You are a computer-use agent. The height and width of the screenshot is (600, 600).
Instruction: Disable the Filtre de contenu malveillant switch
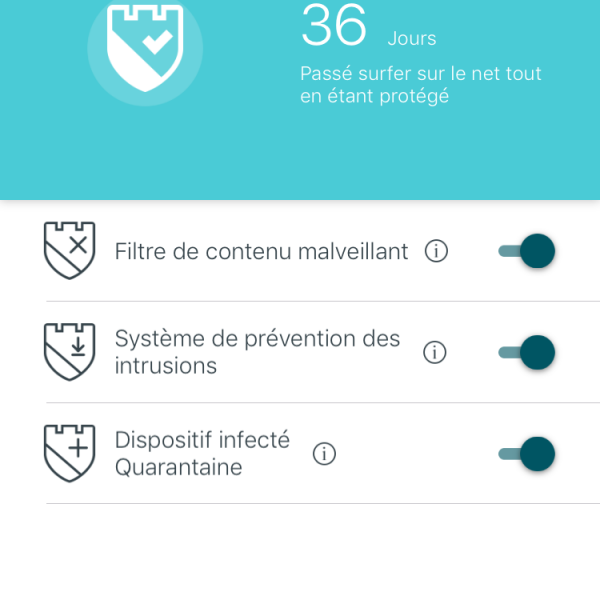tap(527, 251)
